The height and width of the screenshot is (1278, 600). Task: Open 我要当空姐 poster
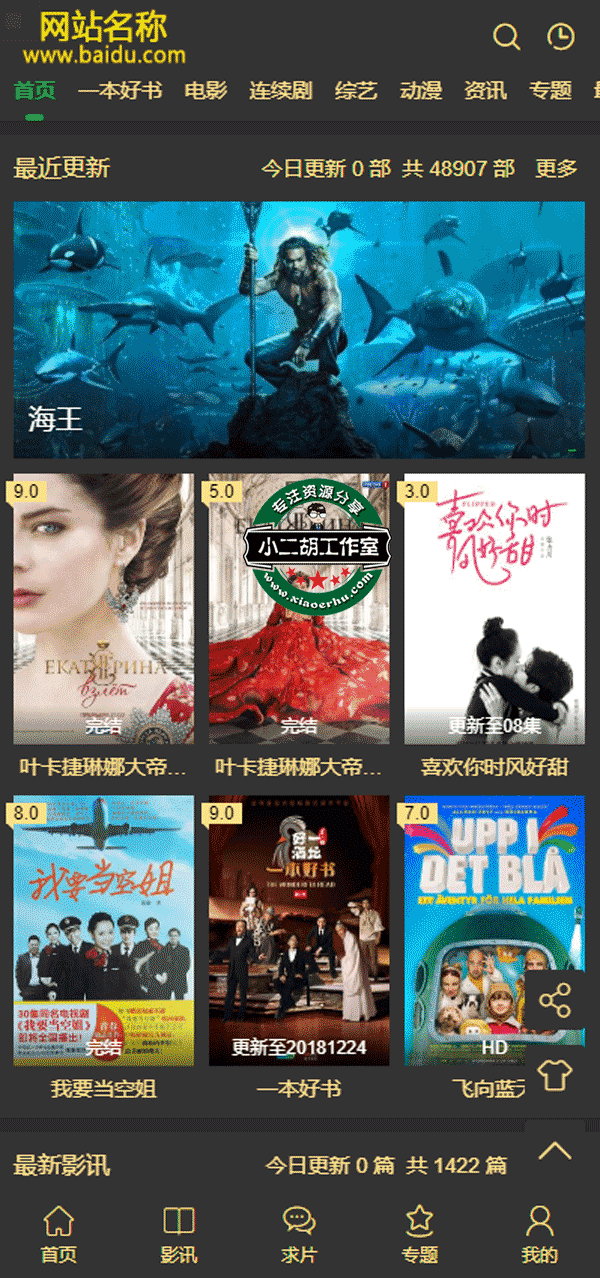tap(103, 930)
